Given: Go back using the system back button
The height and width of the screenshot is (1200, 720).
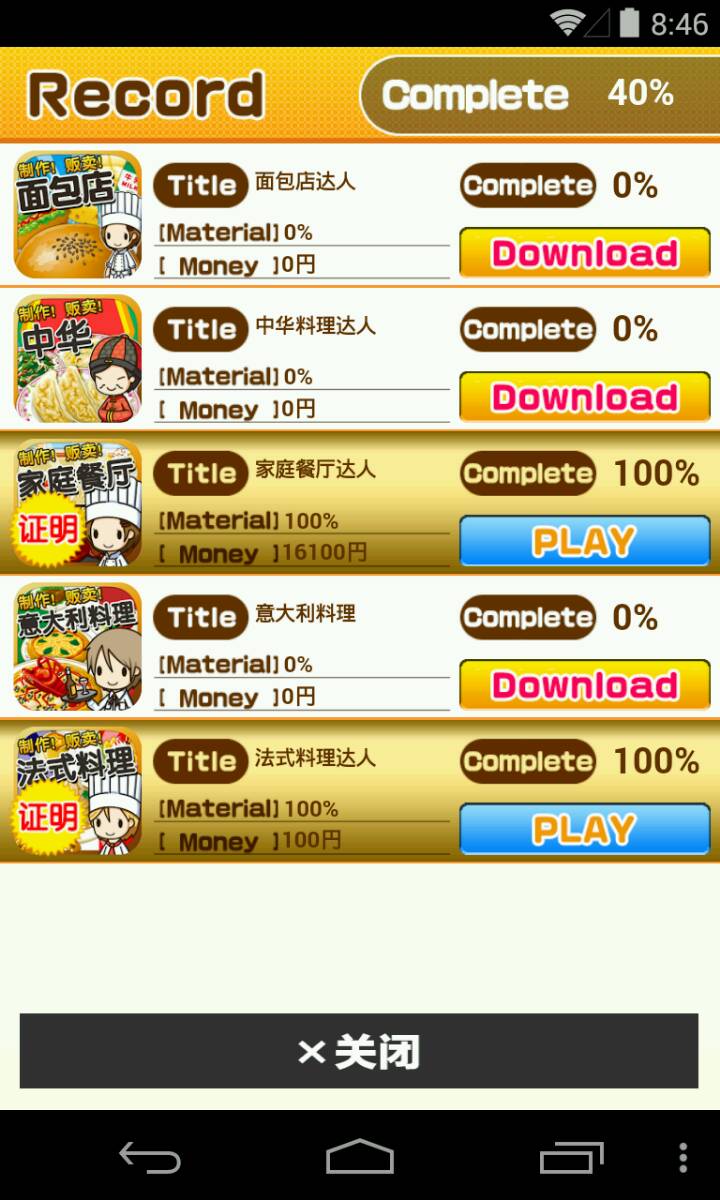Looking at the screenshot, I should pos(150,1158).
